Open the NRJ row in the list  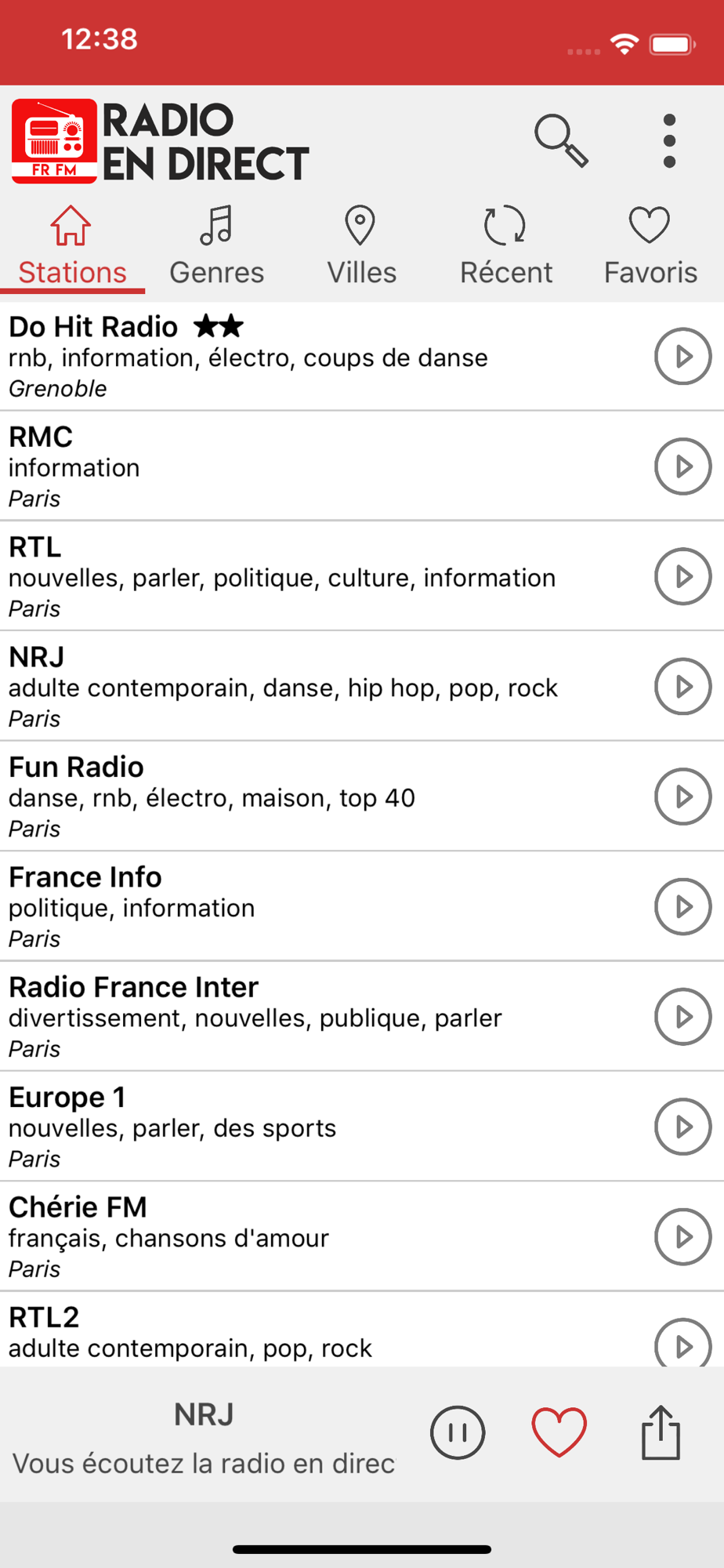pyautogui.click(x=362, y=686)
